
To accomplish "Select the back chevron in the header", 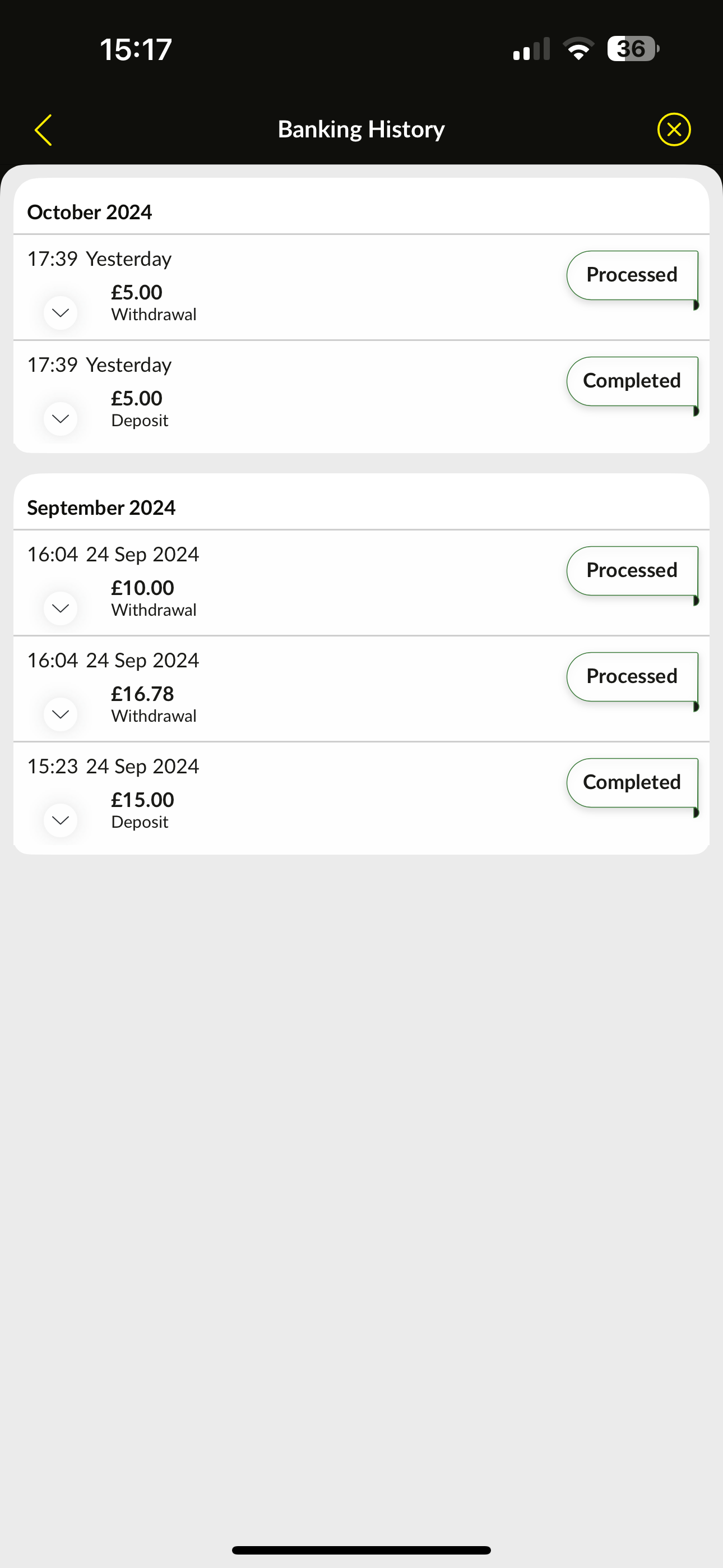I will pos(43,129).
